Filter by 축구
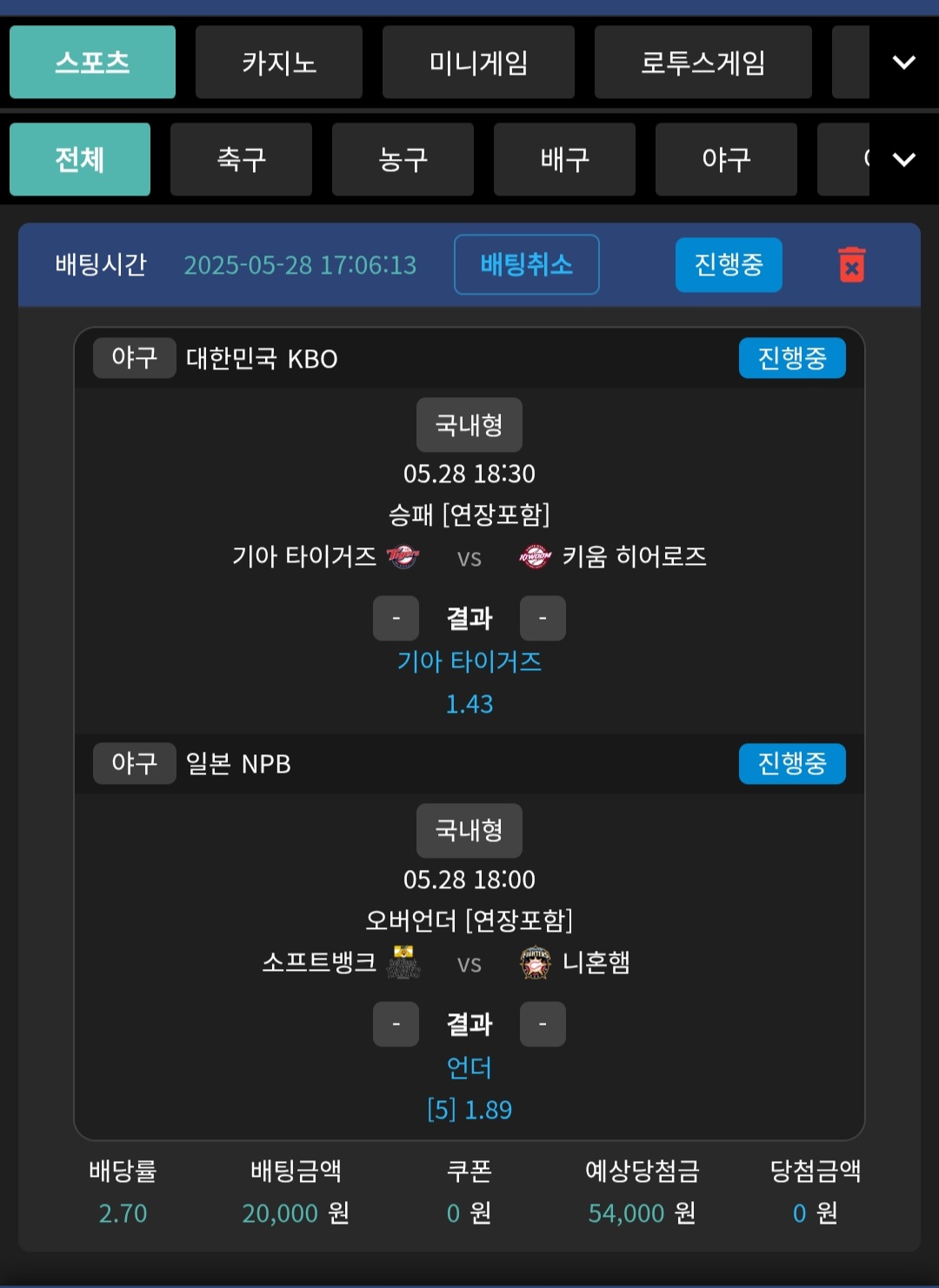This screenshot has width=939, height=1288. 241,159
